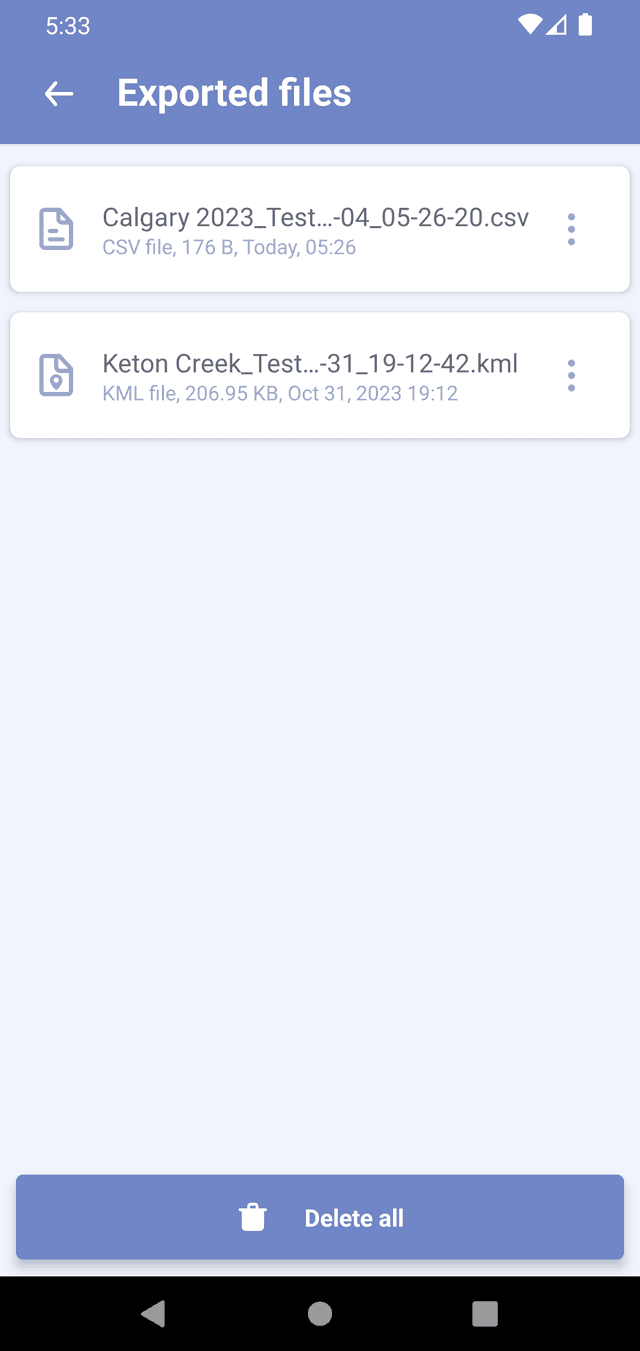Open the Keton Creek KML file
Viewport: 640px width, 1351px height.
pyautogui.click(x=300, y=375)
